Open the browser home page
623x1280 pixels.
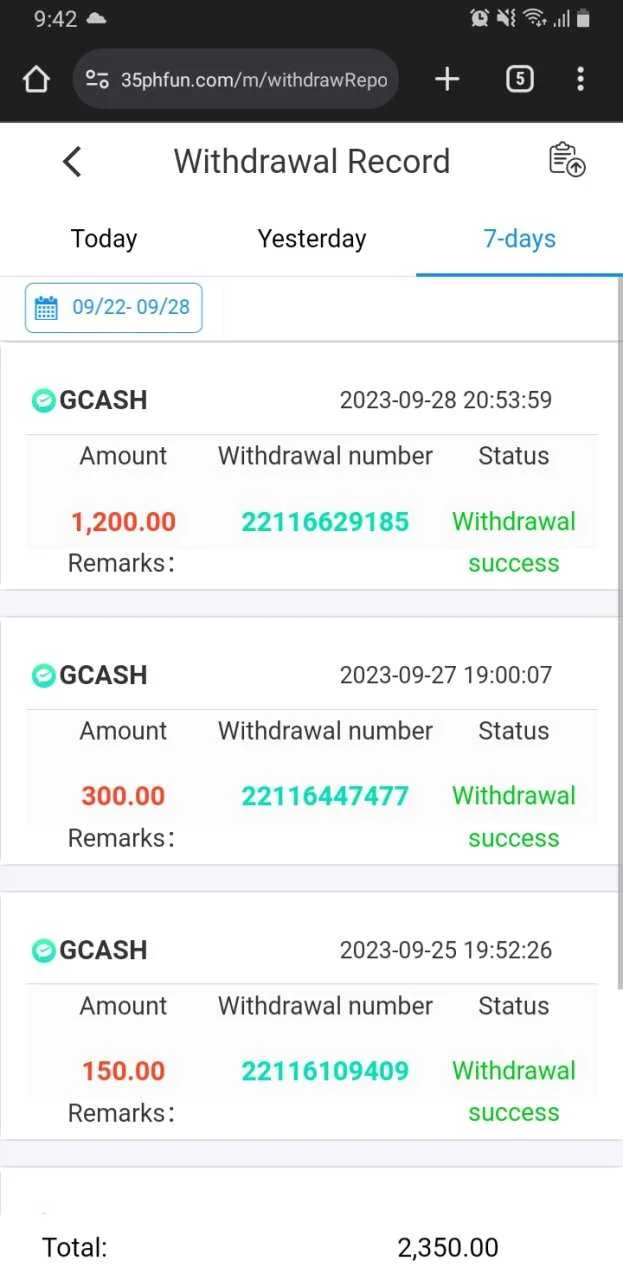pyautogui.click(x=36, y=80)
